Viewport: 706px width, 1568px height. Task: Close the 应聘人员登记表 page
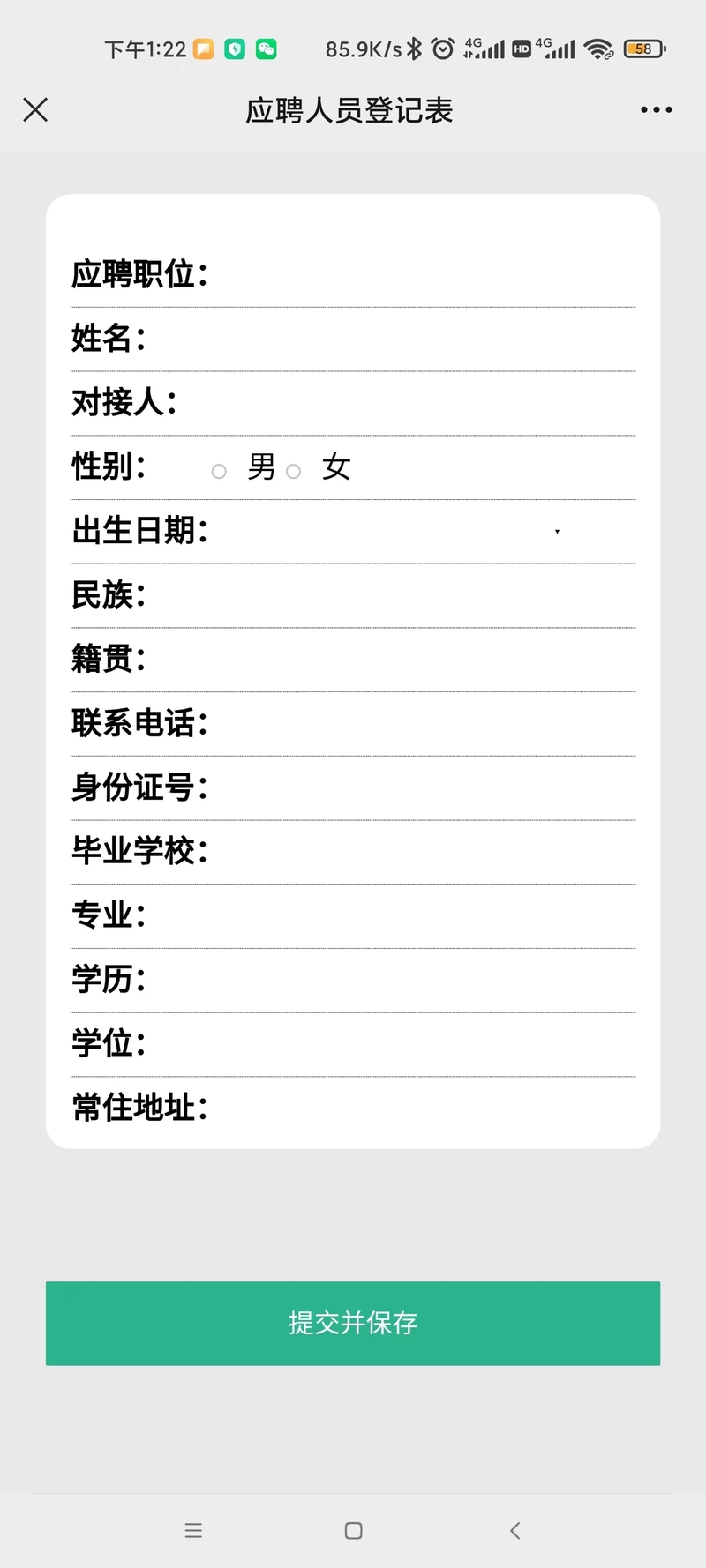(x=35, y=110)
